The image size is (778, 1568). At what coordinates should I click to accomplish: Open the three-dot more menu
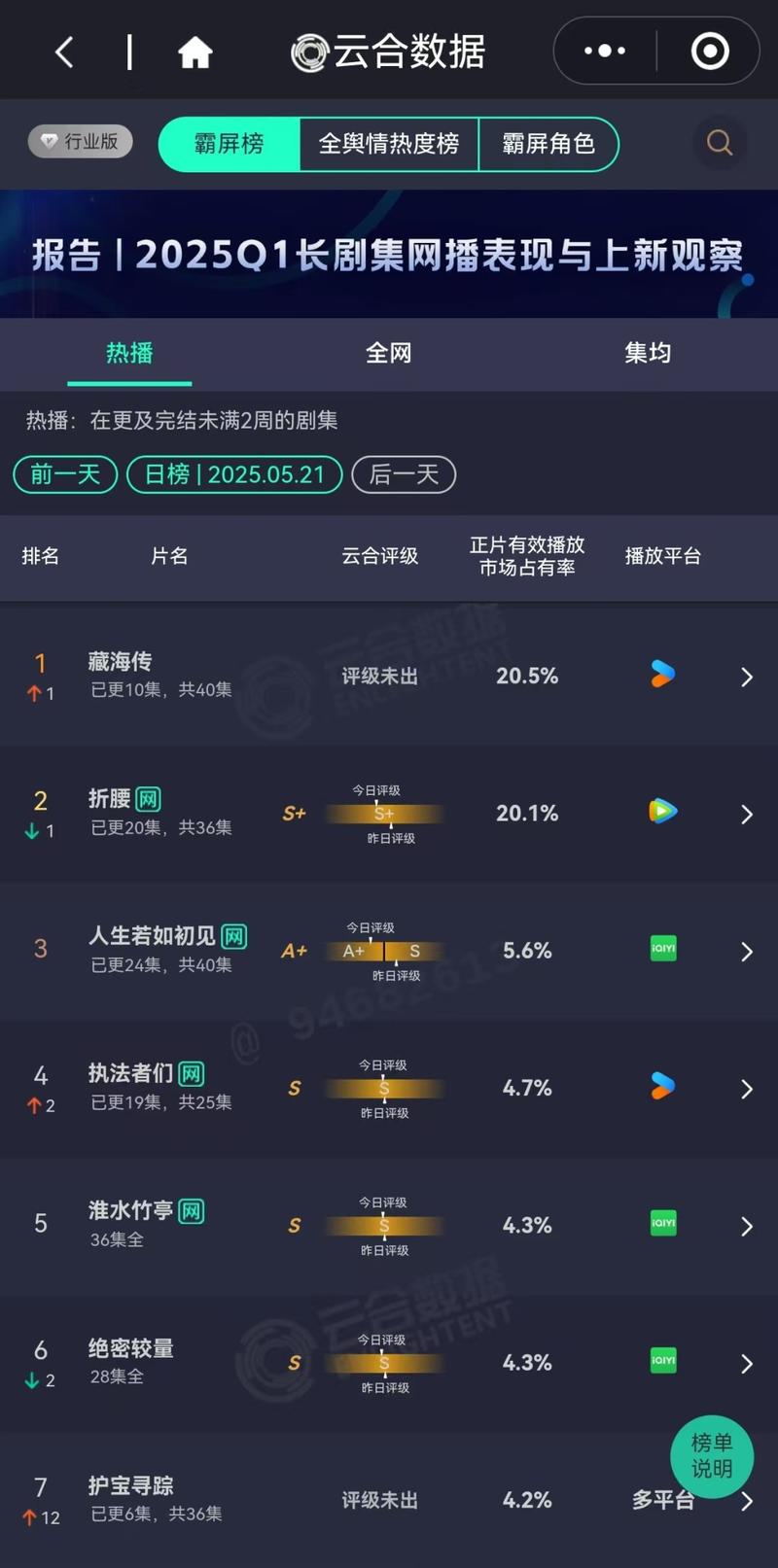tap(604, 51)
